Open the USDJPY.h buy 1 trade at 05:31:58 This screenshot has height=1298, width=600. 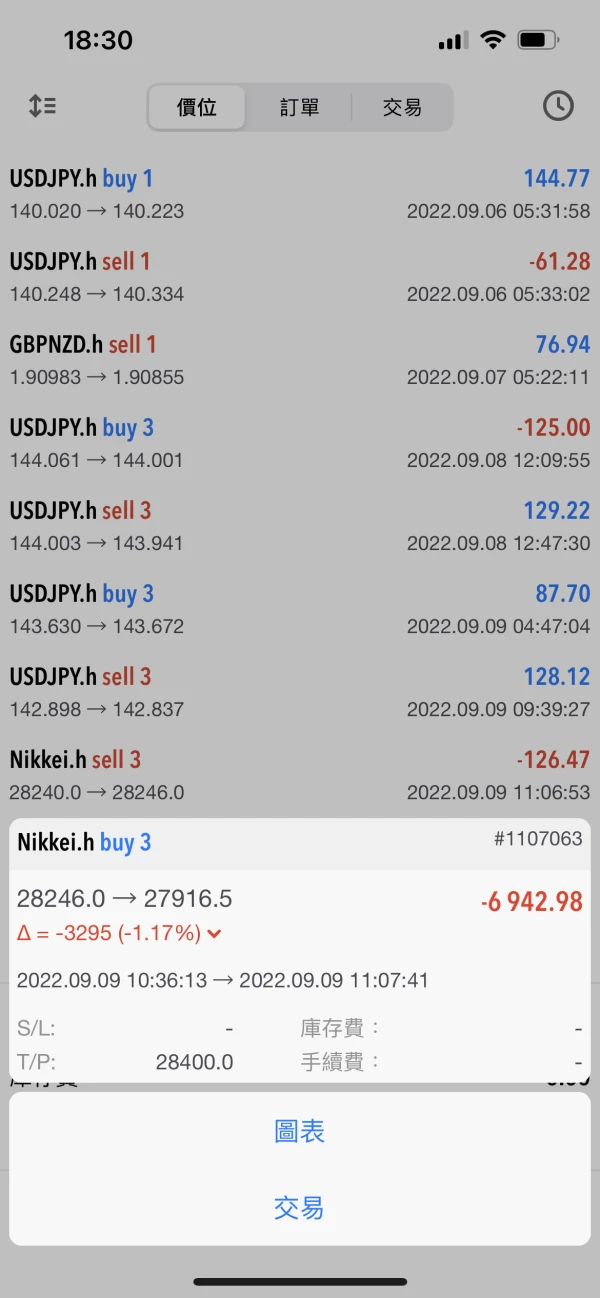pos(299,194)
